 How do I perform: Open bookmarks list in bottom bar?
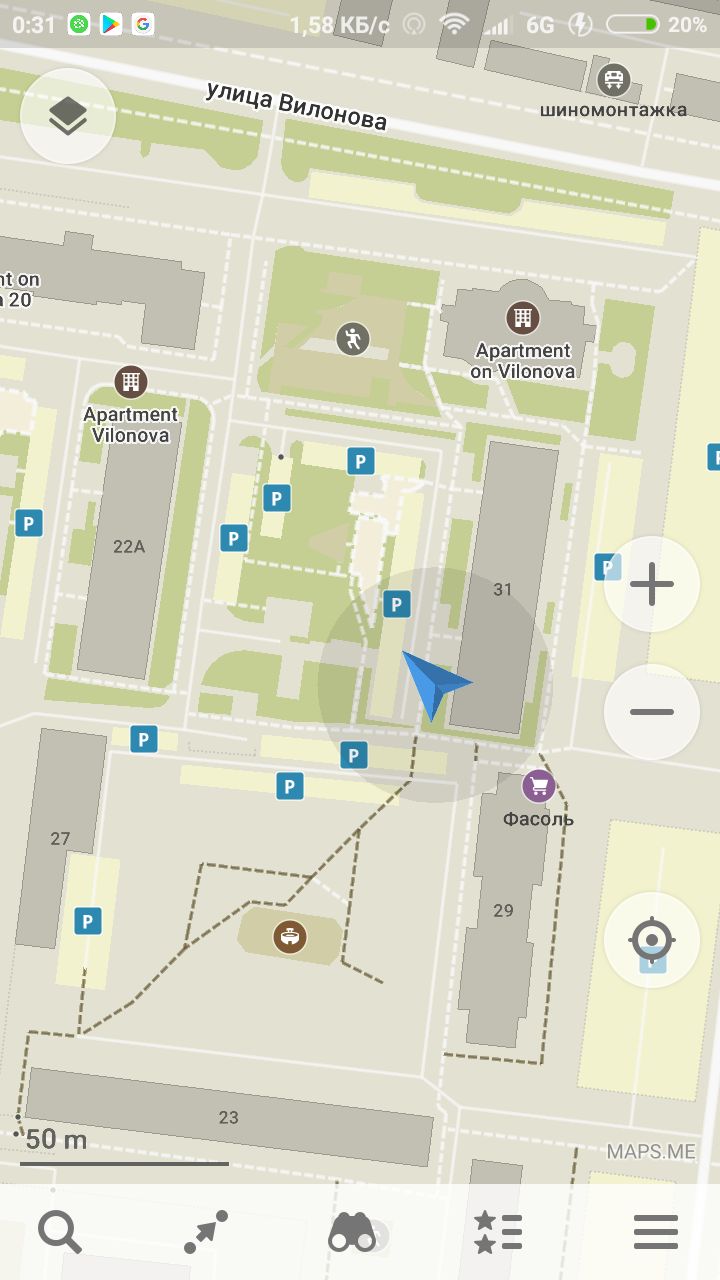tap(498, 1232)
